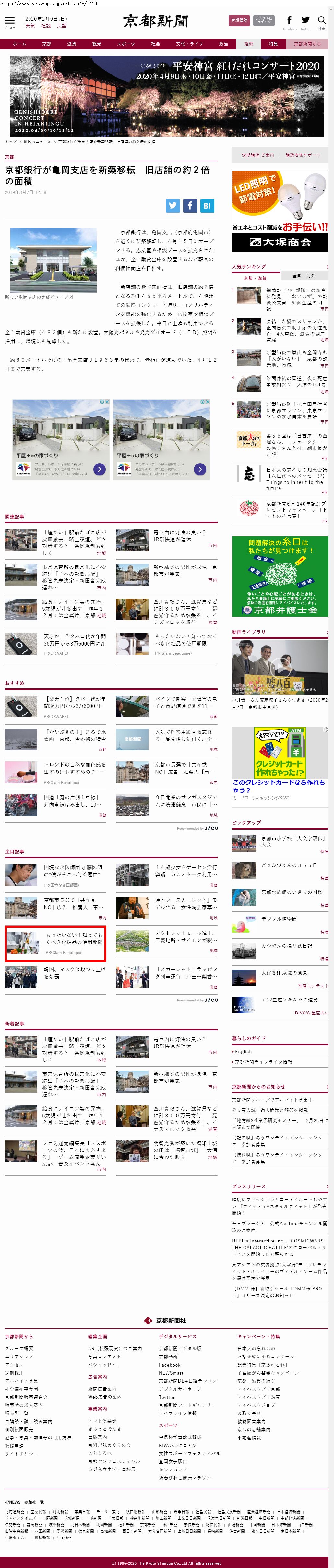This screenshot has width=334, height=1568.
Task: Open the related article 電車内に灯油の臭い
Action: pos(179,536)
